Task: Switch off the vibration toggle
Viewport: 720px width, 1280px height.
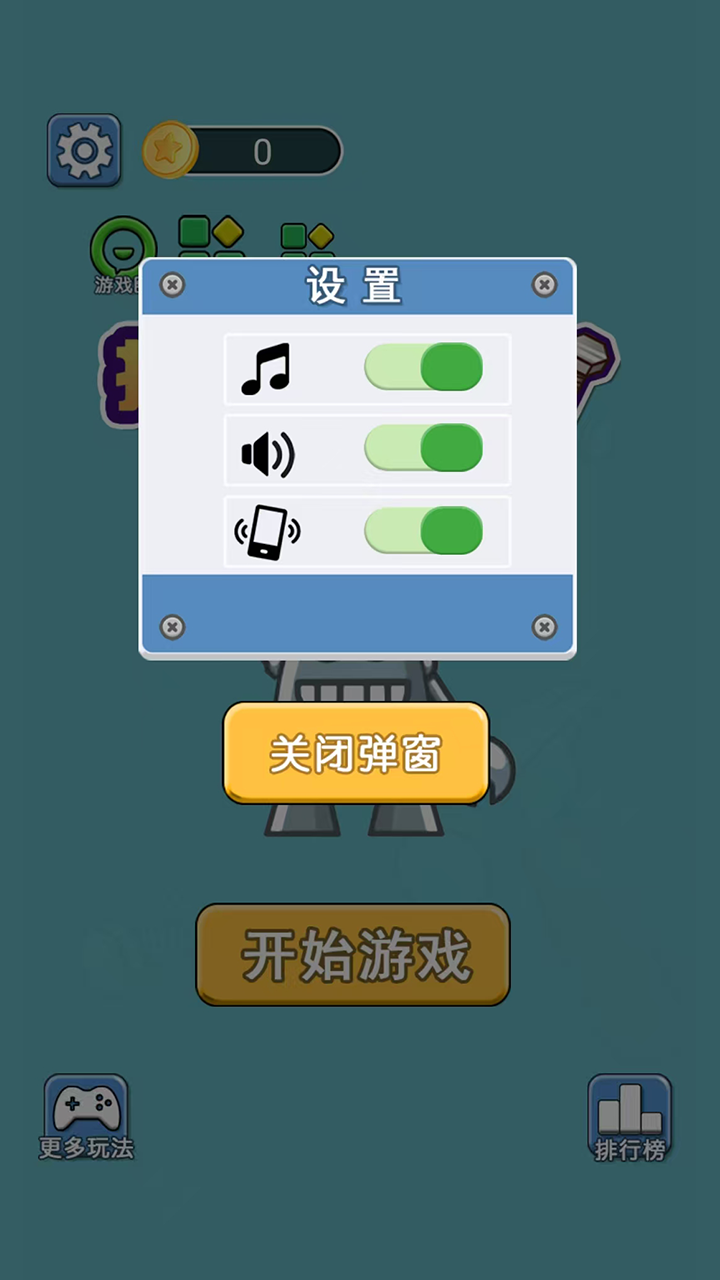Action: pyautogui.click(x=424, y=530)
